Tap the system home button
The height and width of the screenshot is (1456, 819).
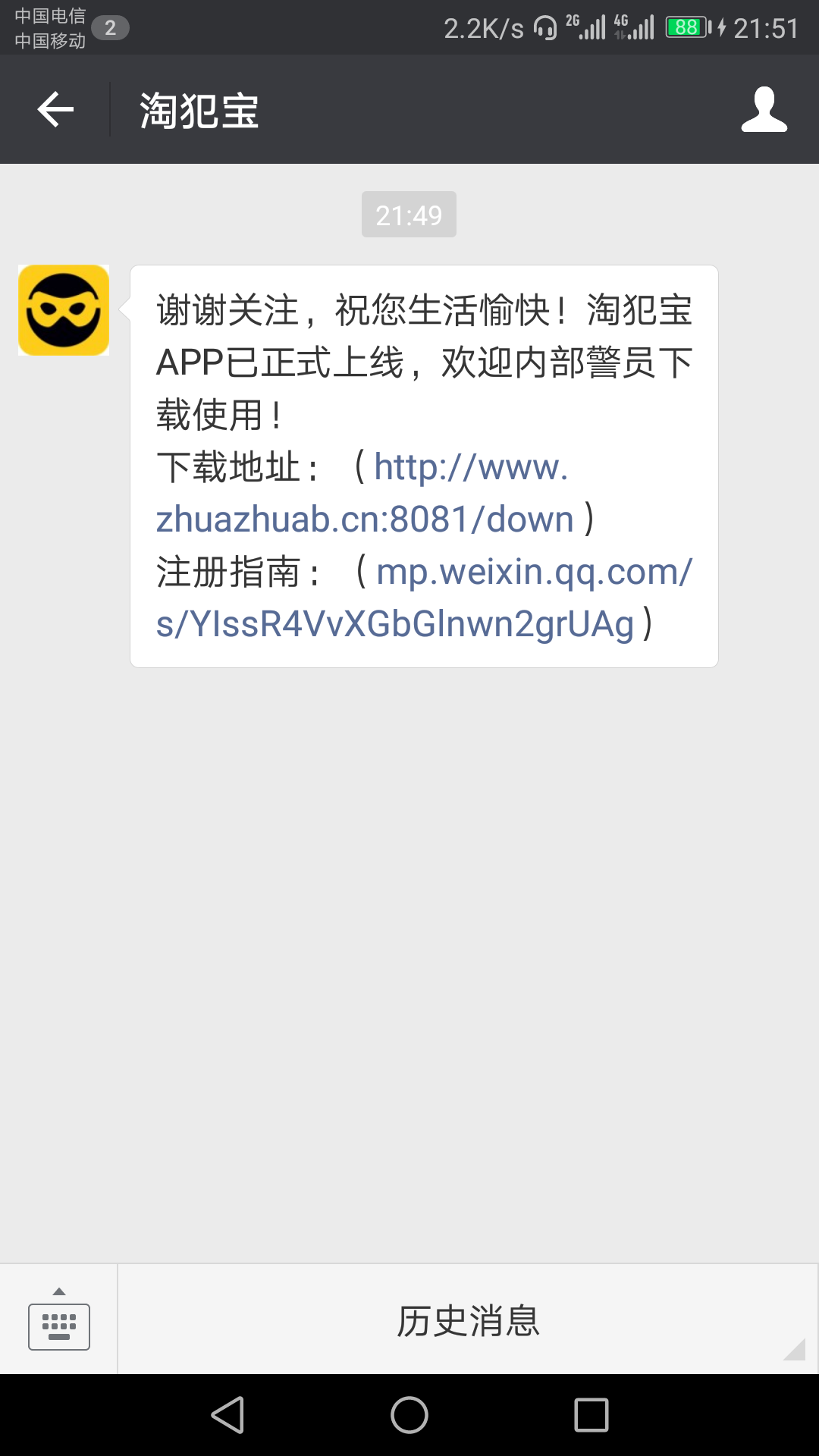point(409,1415)
